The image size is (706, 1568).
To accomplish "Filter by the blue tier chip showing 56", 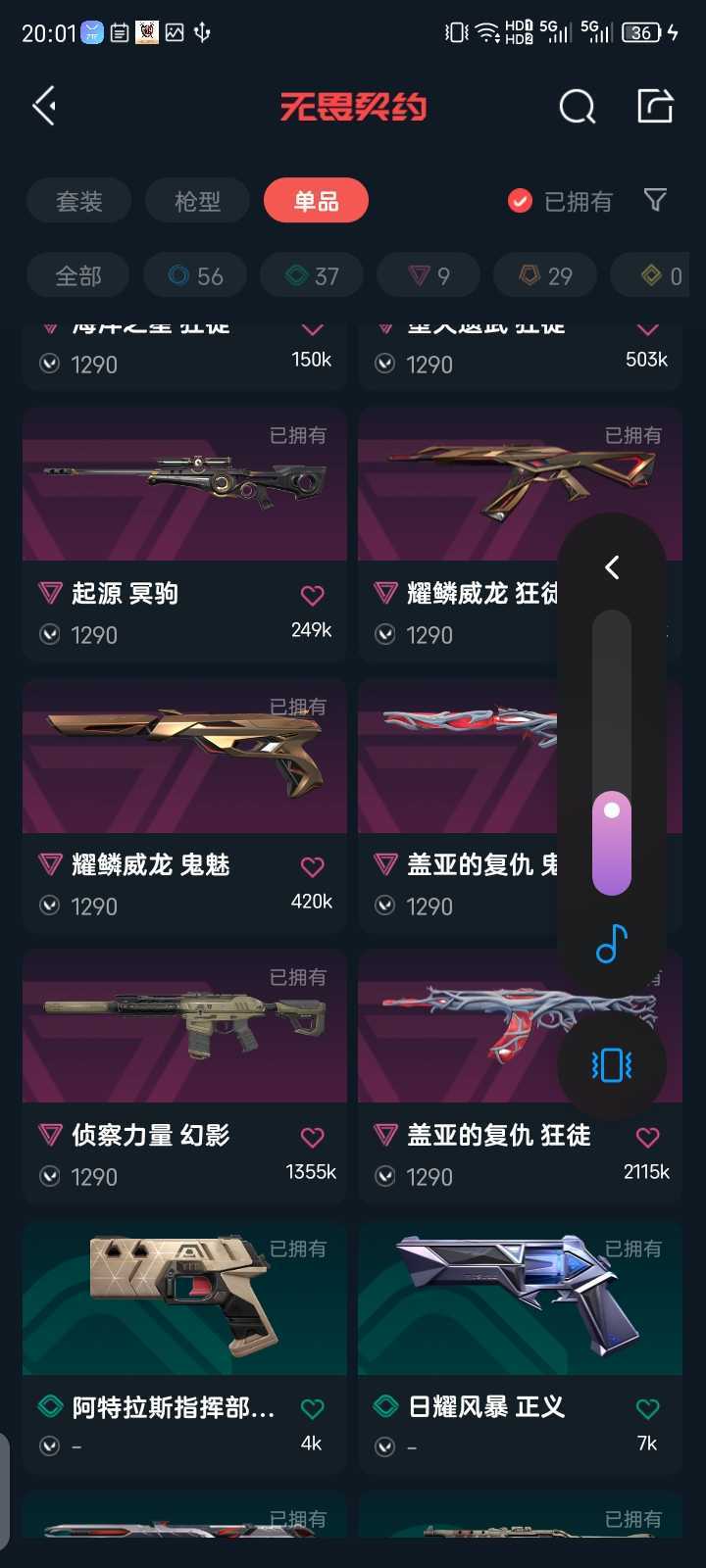I will (x=195, y=276).
